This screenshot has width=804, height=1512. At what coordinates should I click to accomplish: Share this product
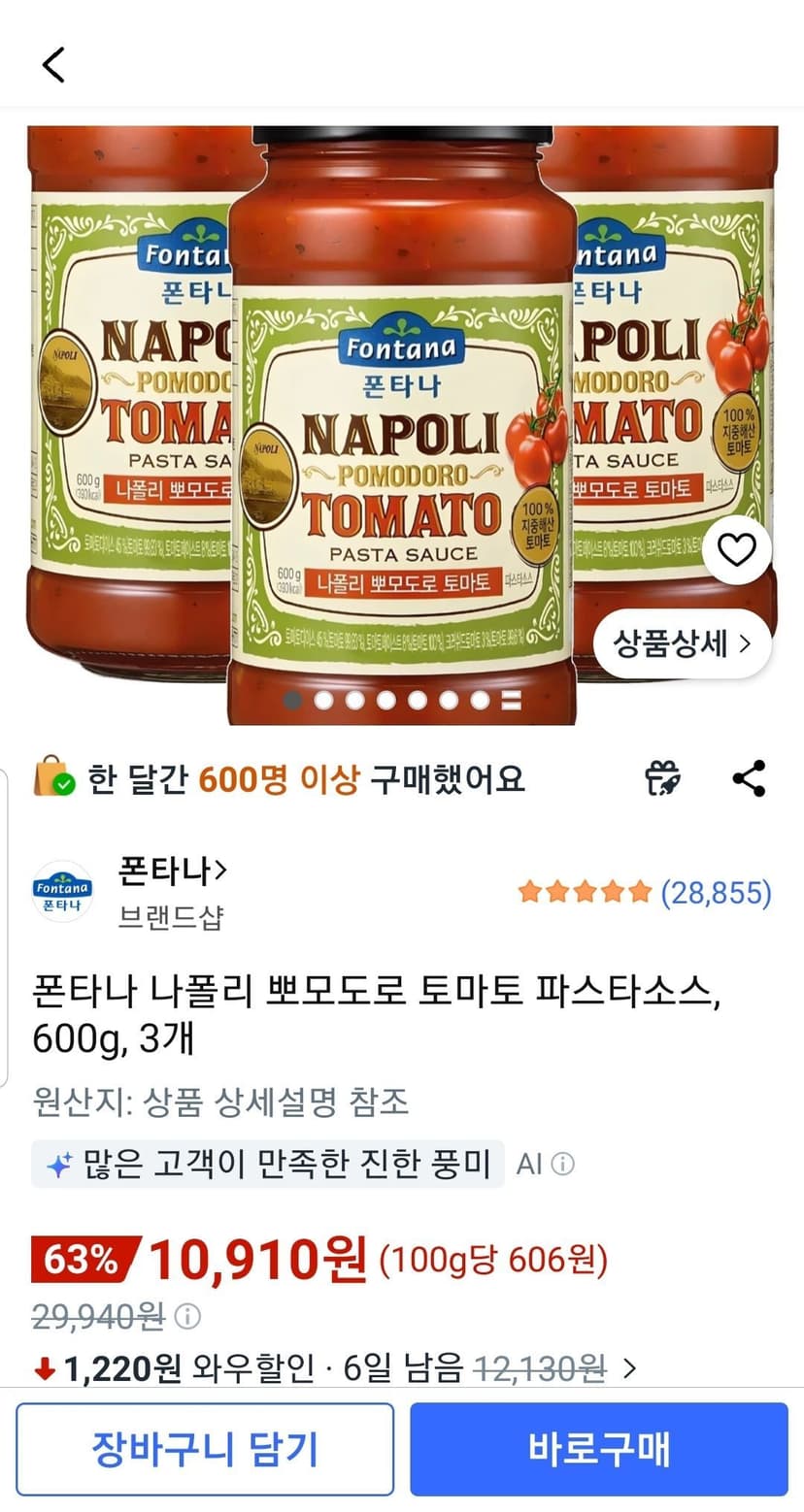(x=749, y=778)
